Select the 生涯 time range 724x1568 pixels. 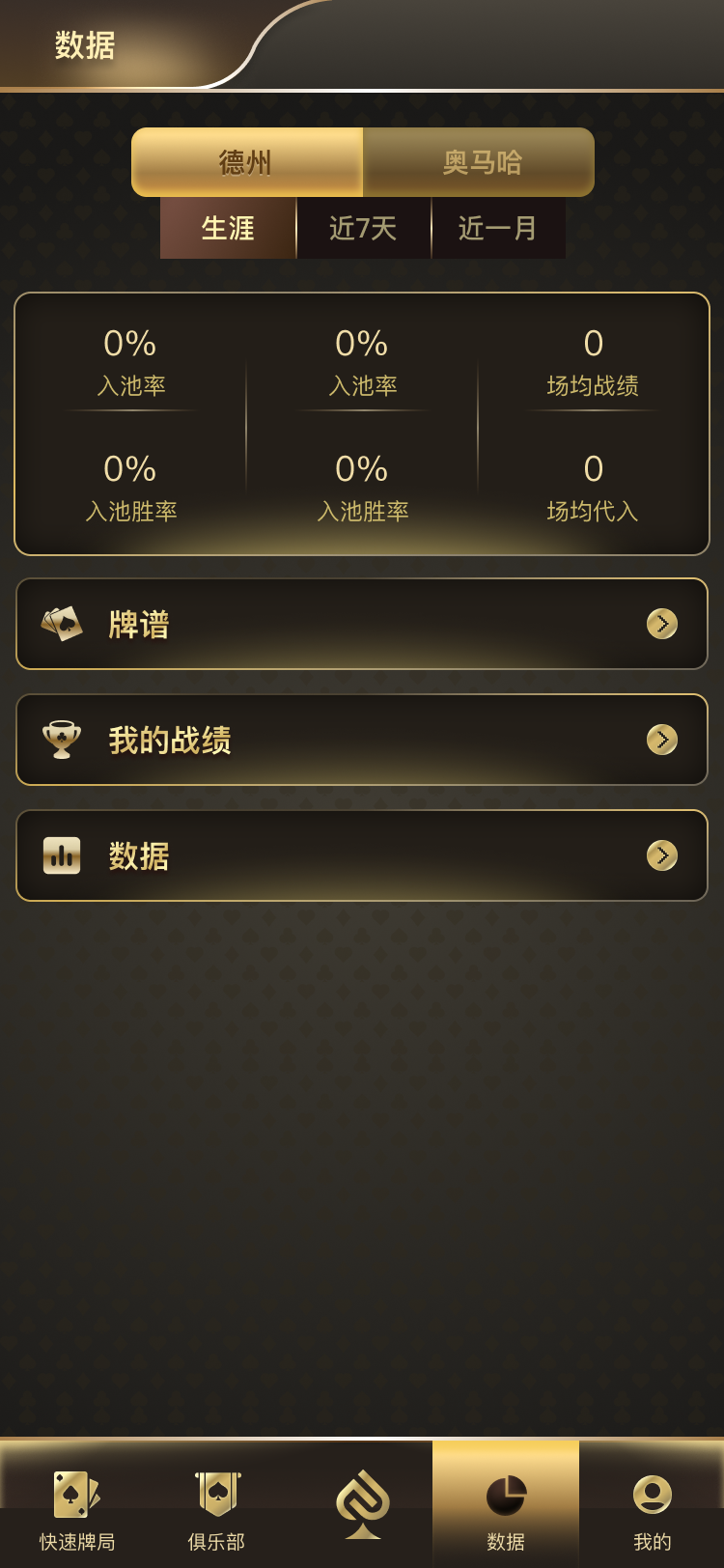228,229
